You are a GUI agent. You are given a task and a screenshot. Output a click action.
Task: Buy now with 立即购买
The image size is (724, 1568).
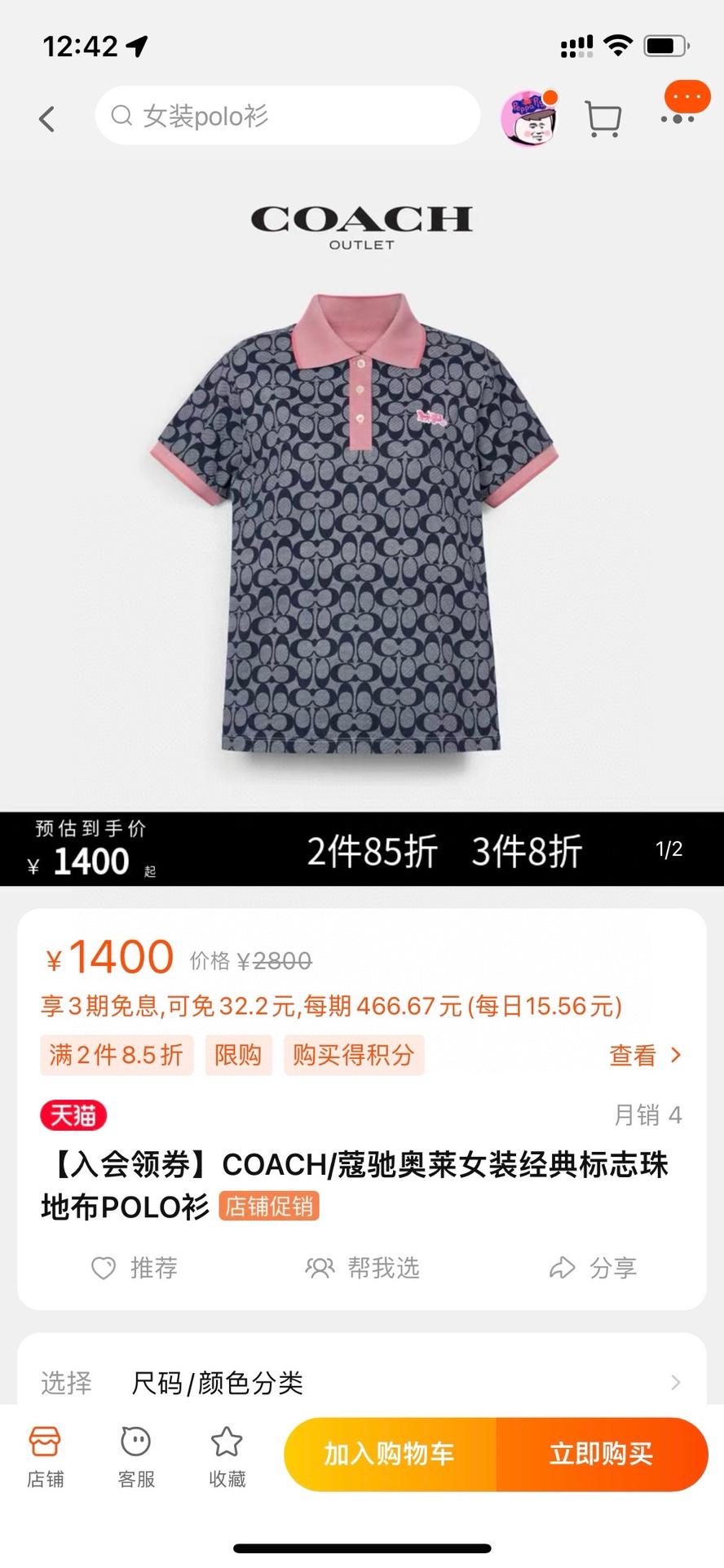click(602, 1454)
